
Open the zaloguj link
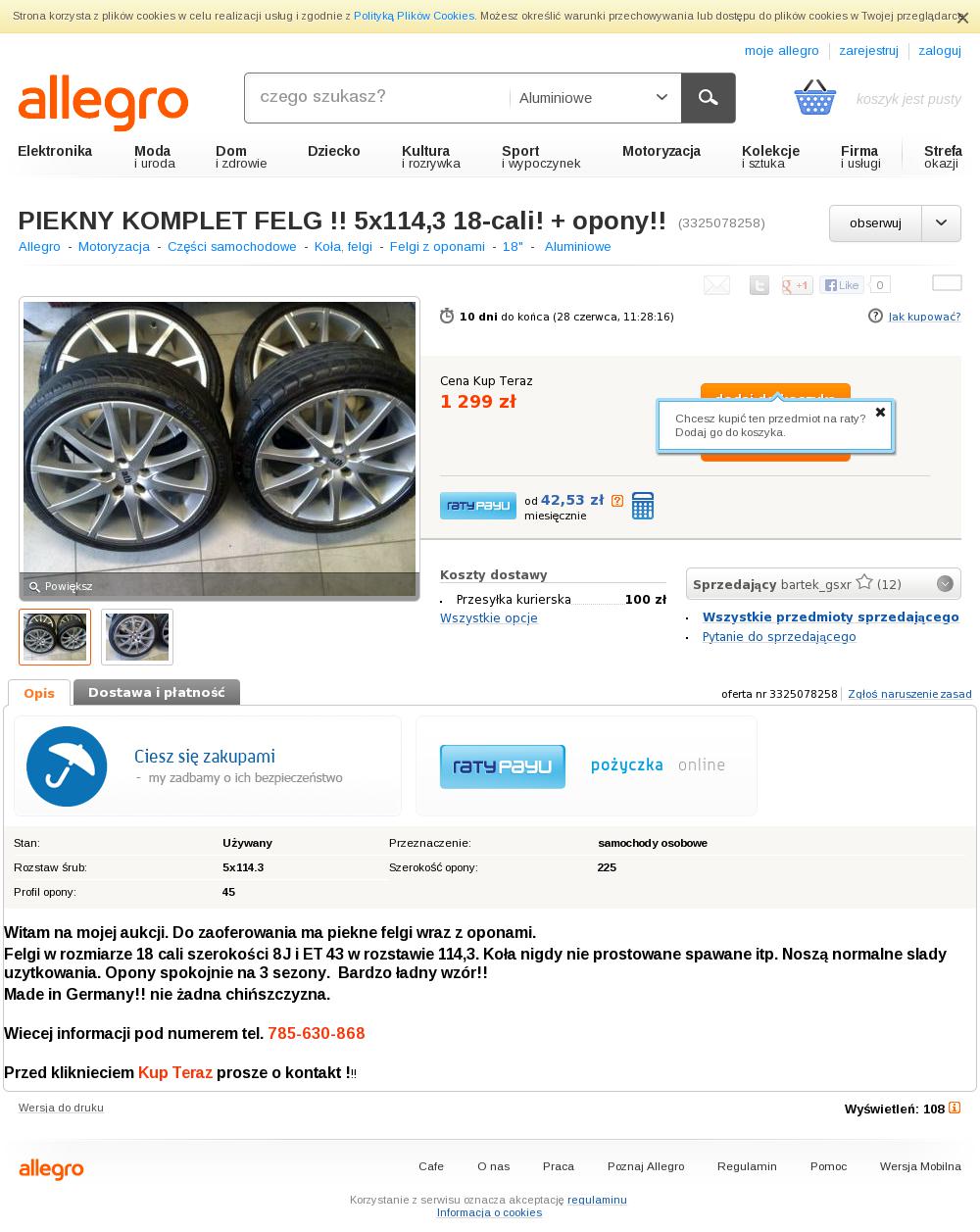pyautogui.click(x=939, y=51)
